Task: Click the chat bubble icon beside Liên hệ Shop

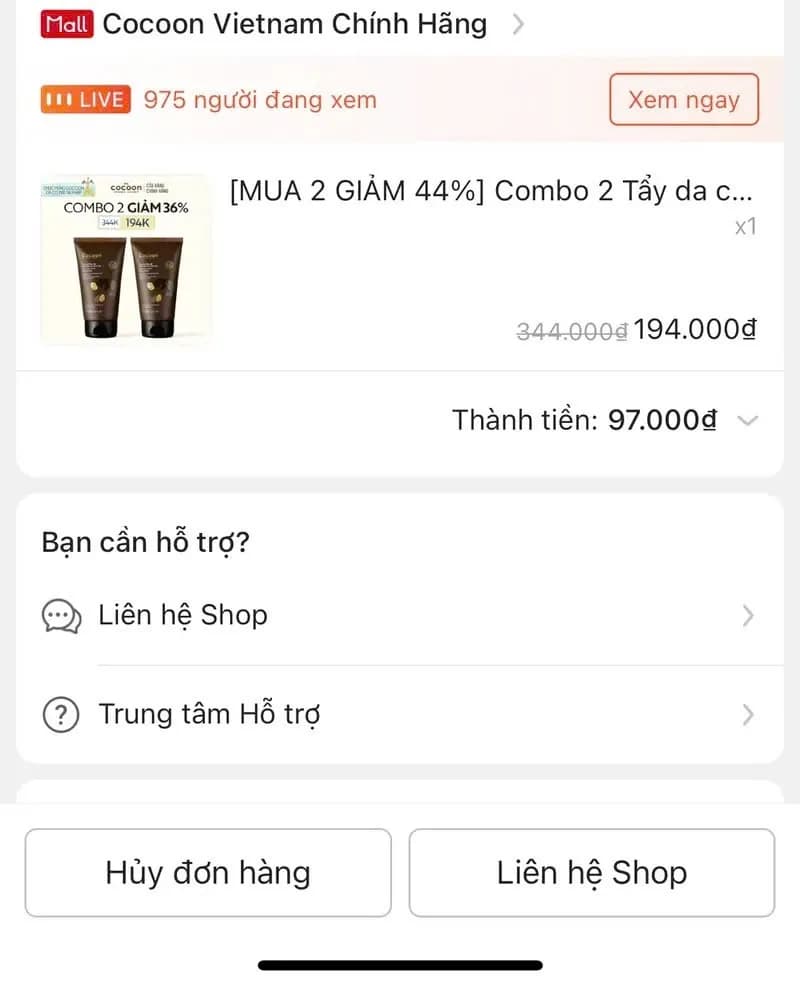Action: 62,617
